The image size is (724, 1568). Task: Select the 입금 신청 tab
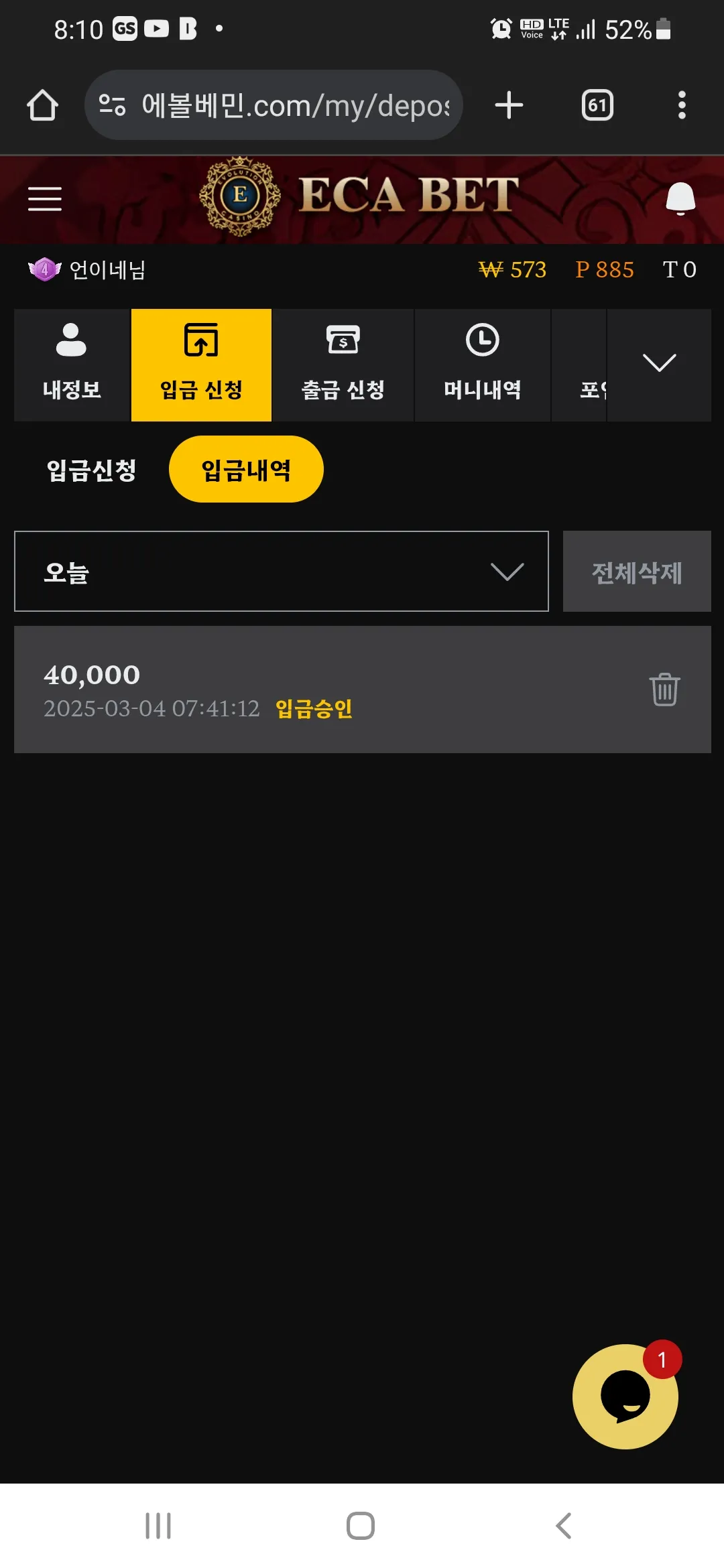pos(201,365)
